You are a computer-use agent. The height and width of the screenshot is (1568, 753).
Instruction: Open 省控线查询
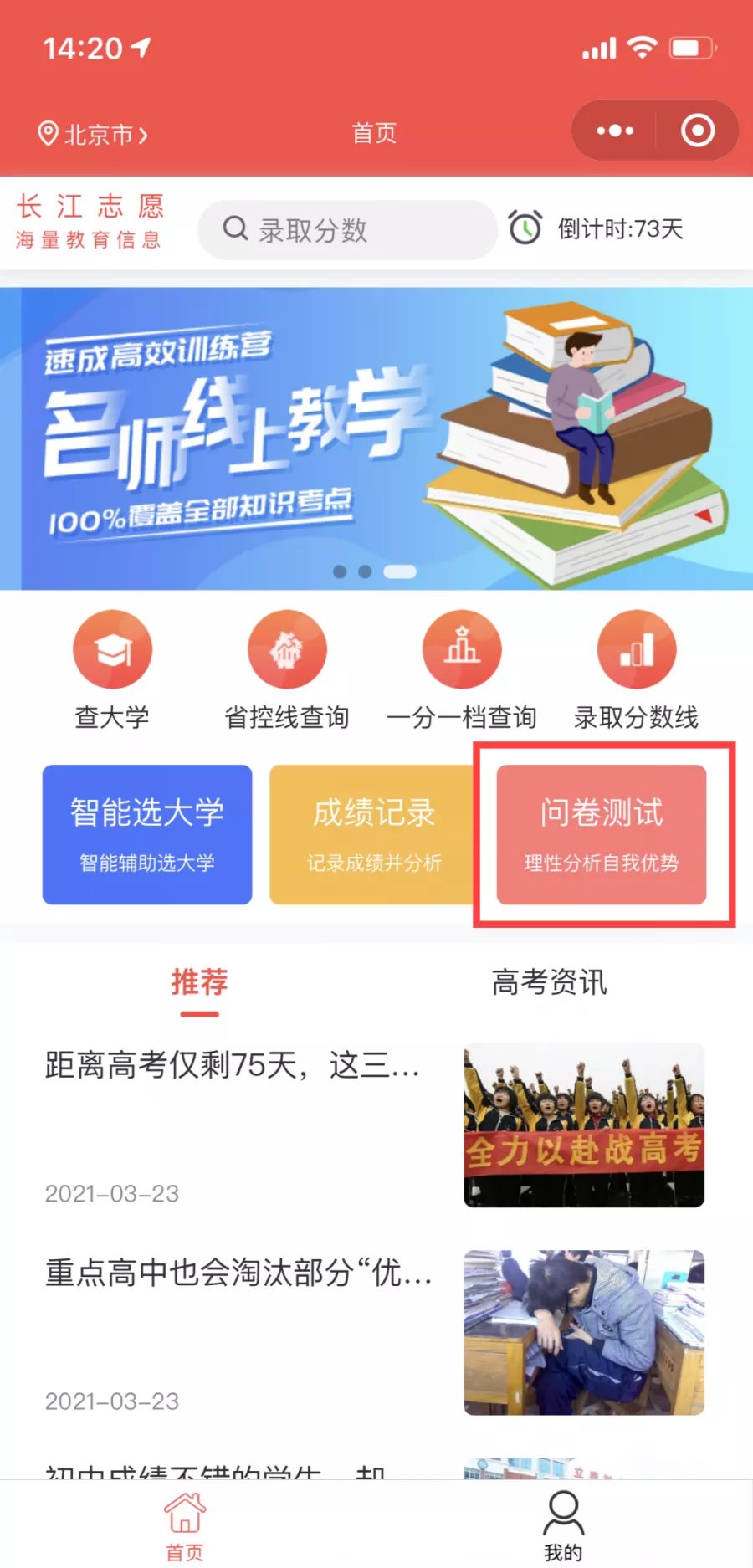pos(286,669)
